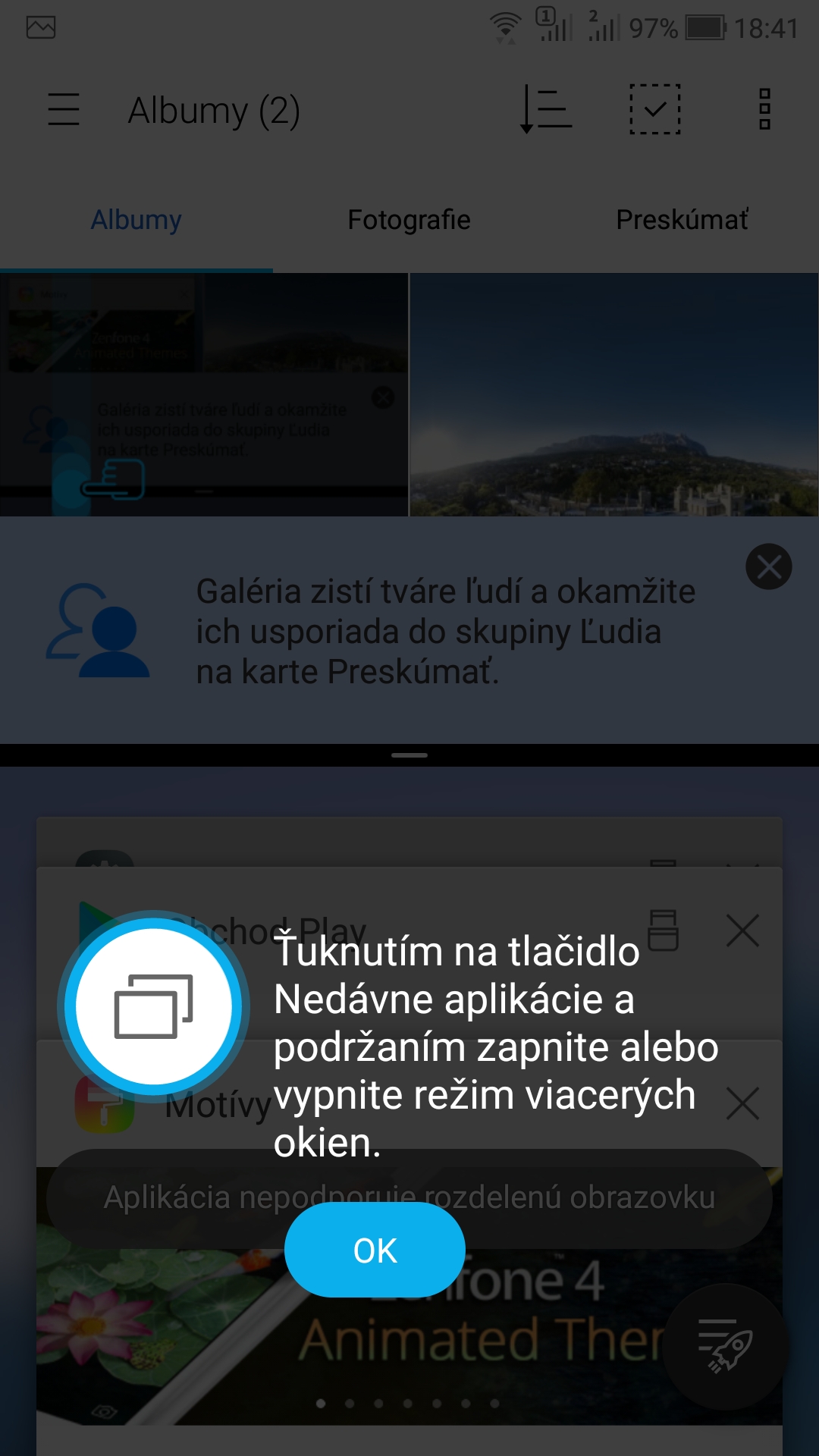Open the gallery drawer menu
The height and width of the screenshot is (1456, 819).
(x=64, y=109)
